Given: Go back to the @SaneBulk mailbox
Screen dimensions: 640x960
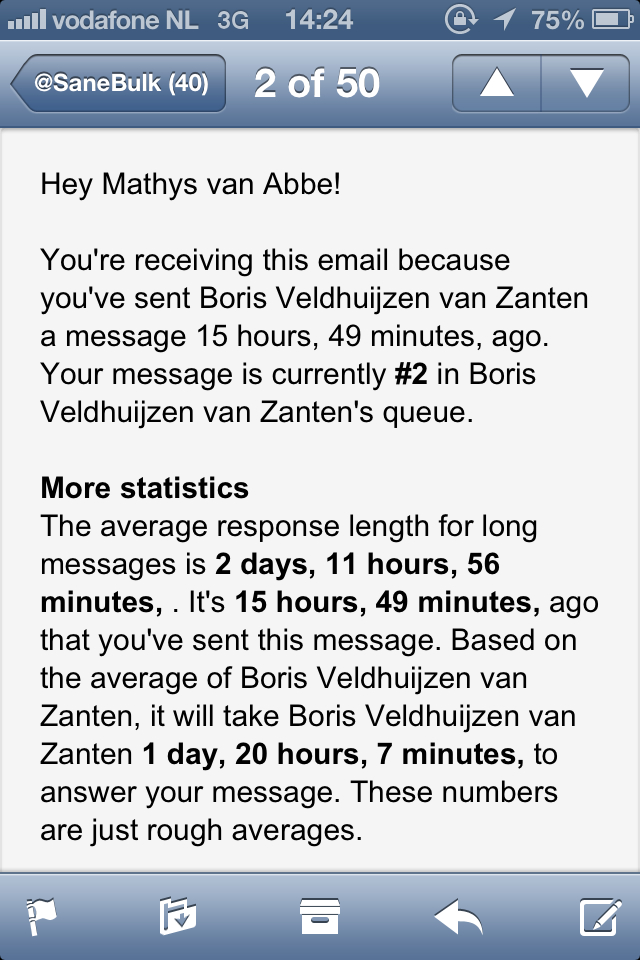Looking at the screenshot, I should pos(118,83).
